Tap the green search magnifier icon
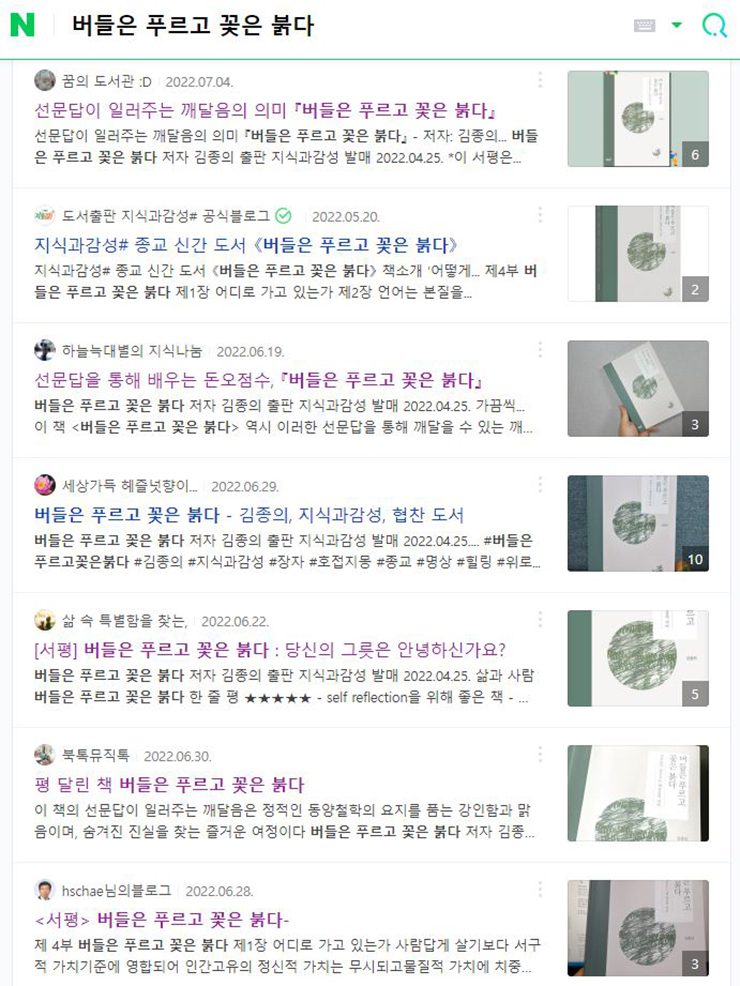 [x=714, y=26]
